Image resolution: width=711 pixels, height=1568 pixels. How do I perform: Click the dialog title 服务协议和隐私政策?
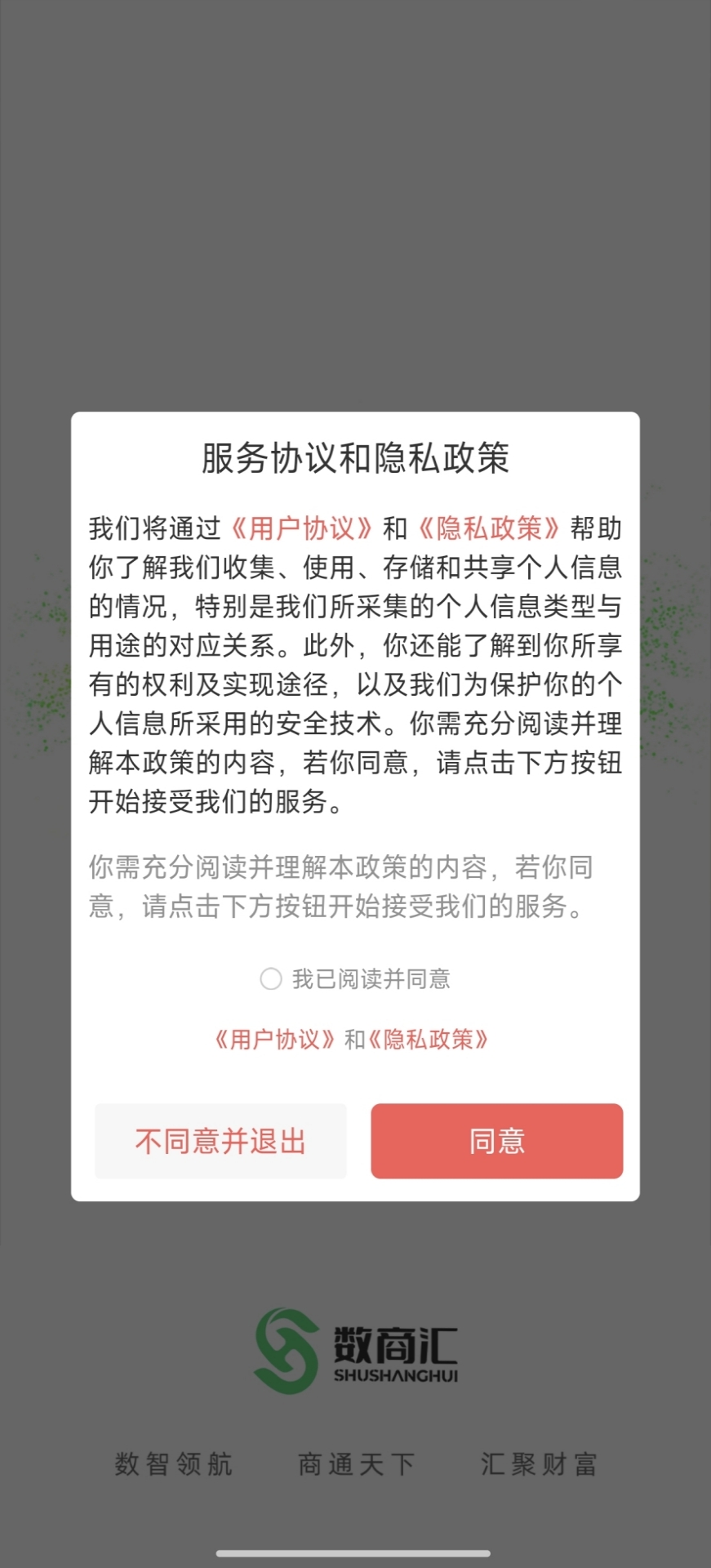tap(355, 457)
